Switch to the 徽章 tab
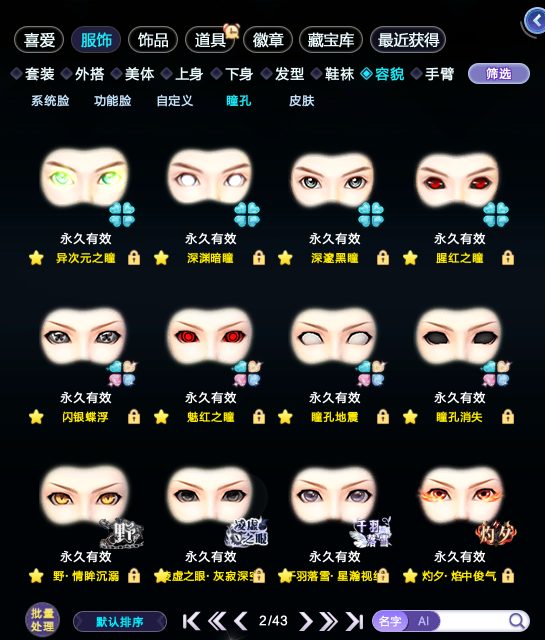545x640 pixels. point(268,40)
